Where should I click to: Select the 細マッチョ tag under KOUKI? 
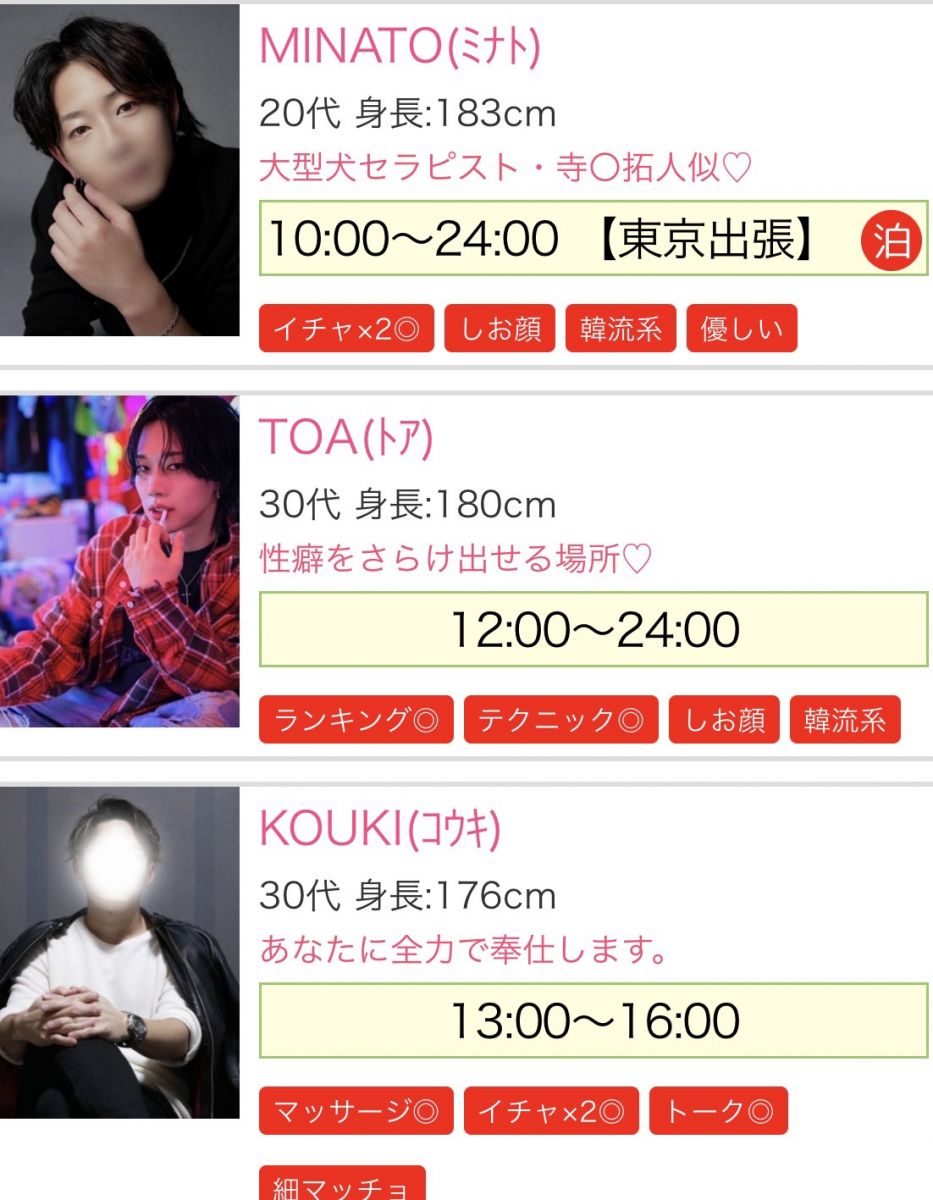pos(342,1186)
